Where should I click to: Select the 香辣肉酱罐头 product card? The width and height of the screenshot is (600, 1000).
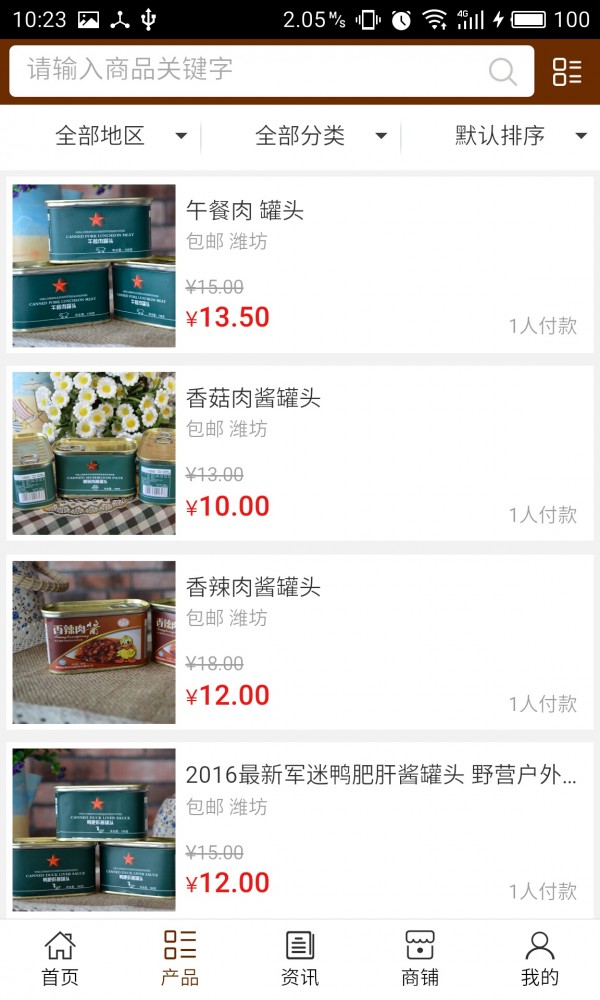click(x=300, y=642)
